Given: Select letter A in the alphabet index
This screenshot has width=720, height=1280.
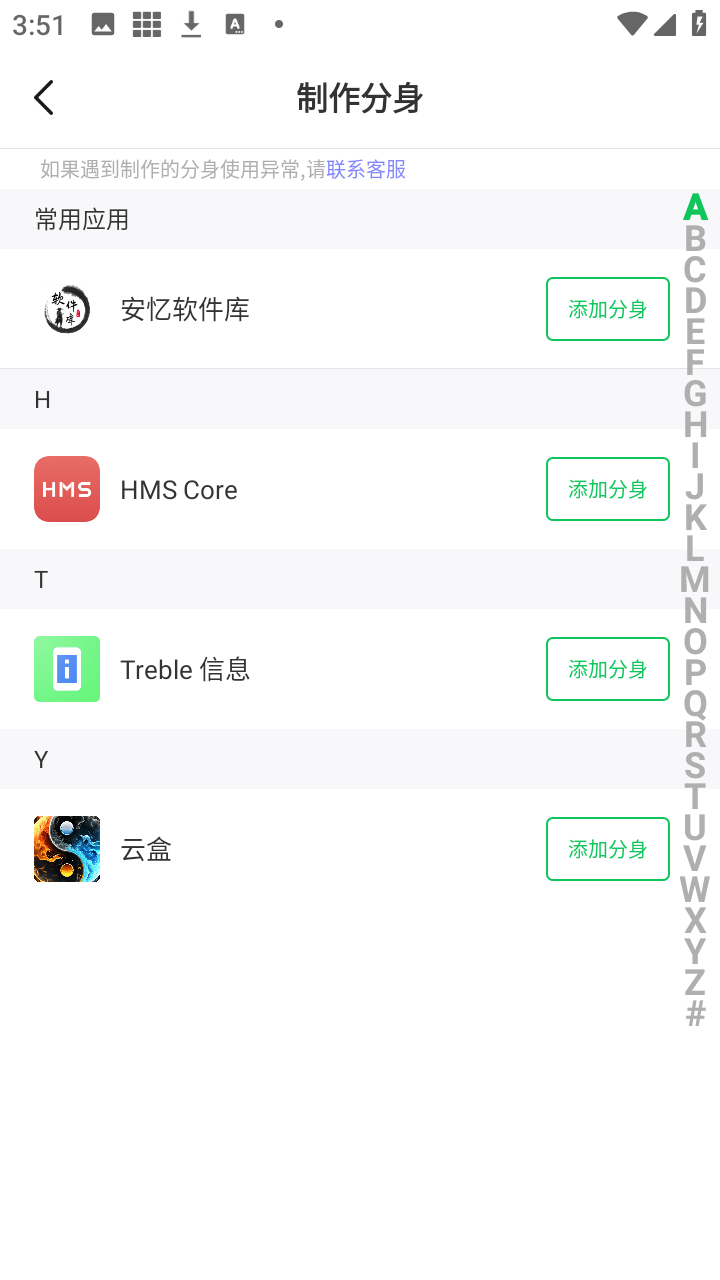Looking at the screenshot, I should pyautogui.click(x=695, y=208).
